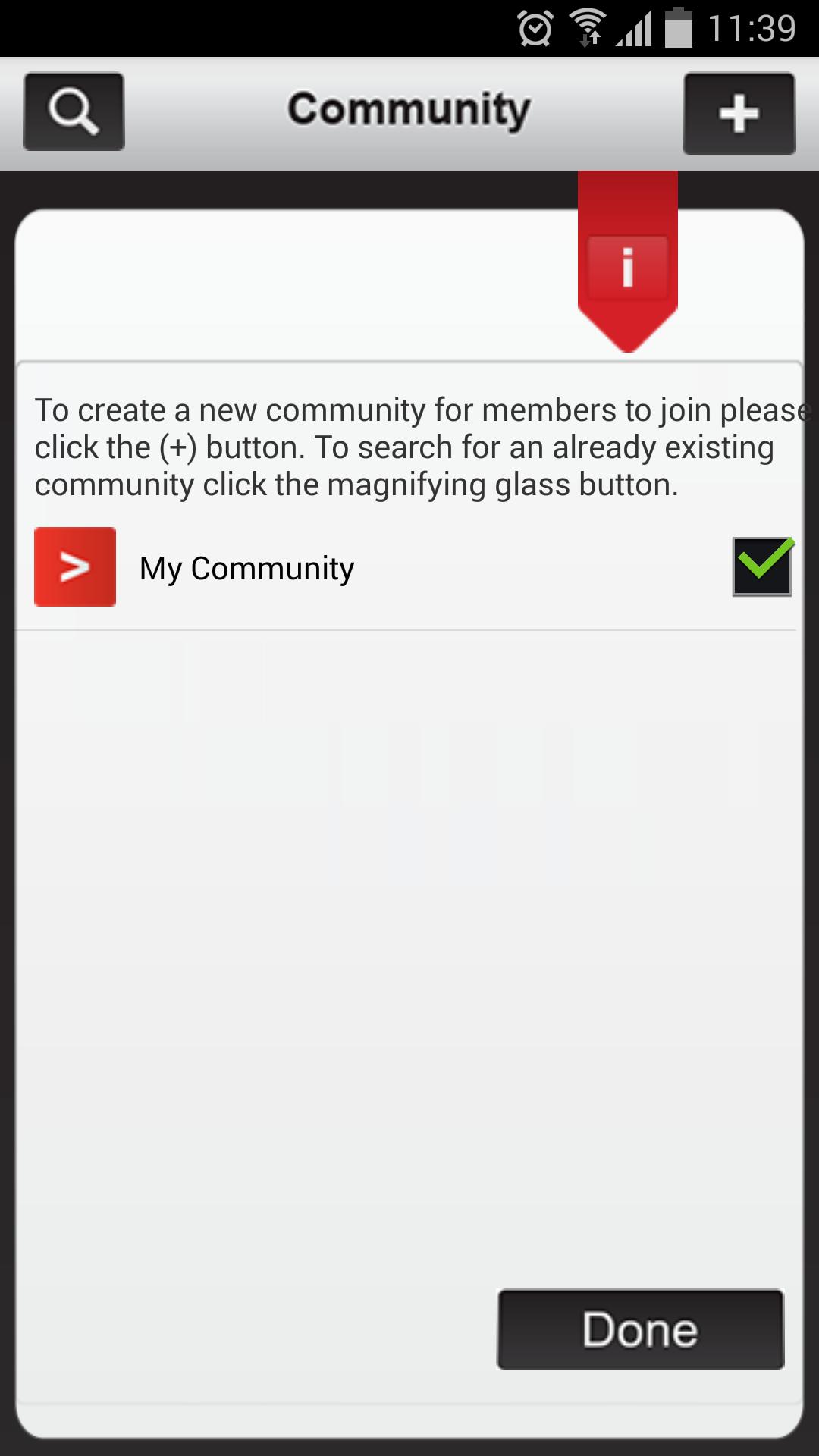The height and width of the screenshot is (1456, 819).
Task: Click the magnifying glass search icon
Action: pos(73,111)
